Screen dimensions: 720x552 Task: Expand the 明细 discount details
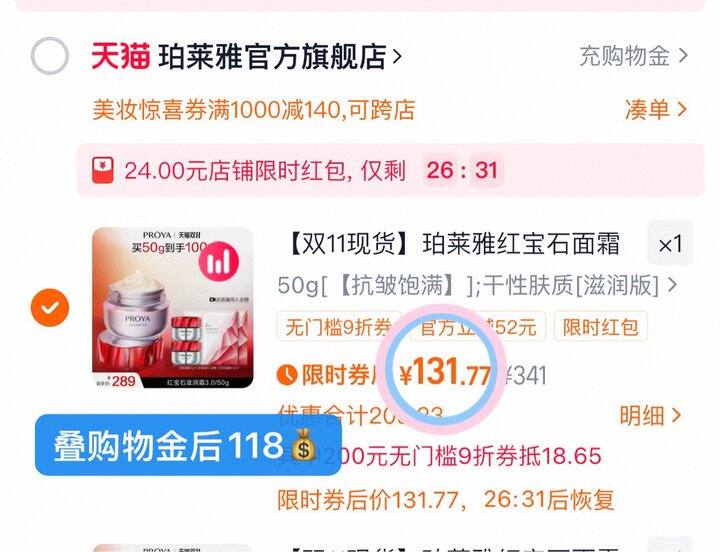pyautogui.click(x=650, y=415)
